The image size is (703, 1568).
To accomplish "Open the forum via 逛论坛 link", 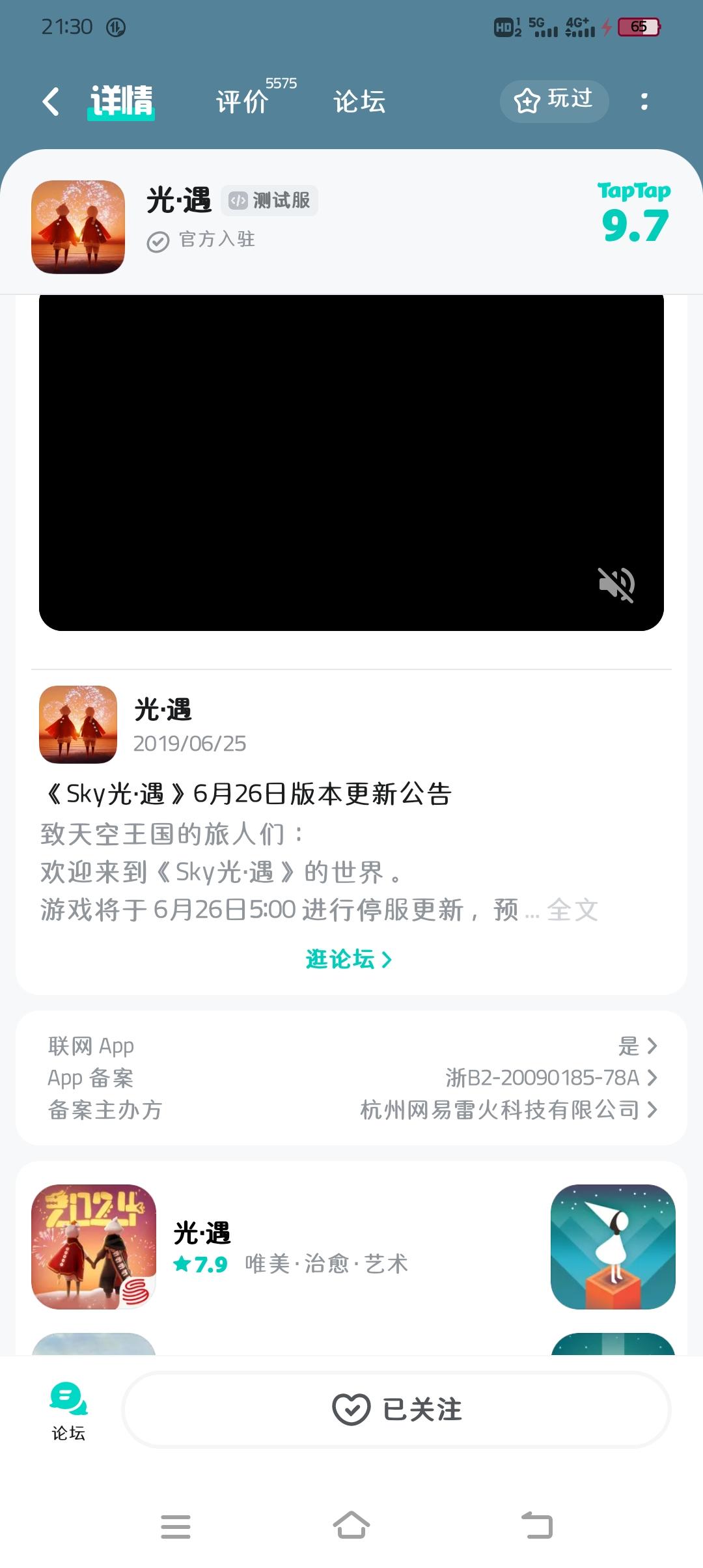I will tap(350, 959).
